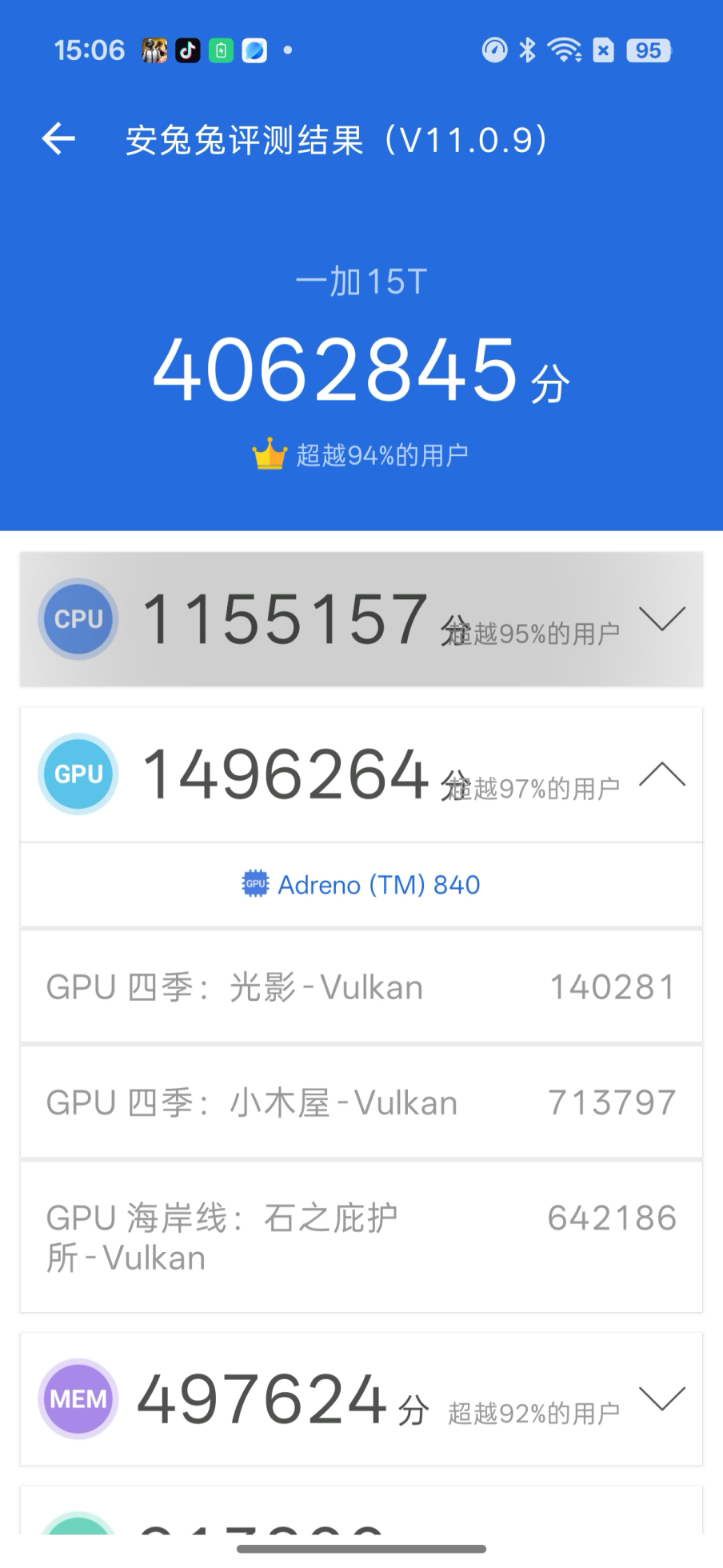Collapse the GPU score section
723x1568 pixels.
coord(662,774)
